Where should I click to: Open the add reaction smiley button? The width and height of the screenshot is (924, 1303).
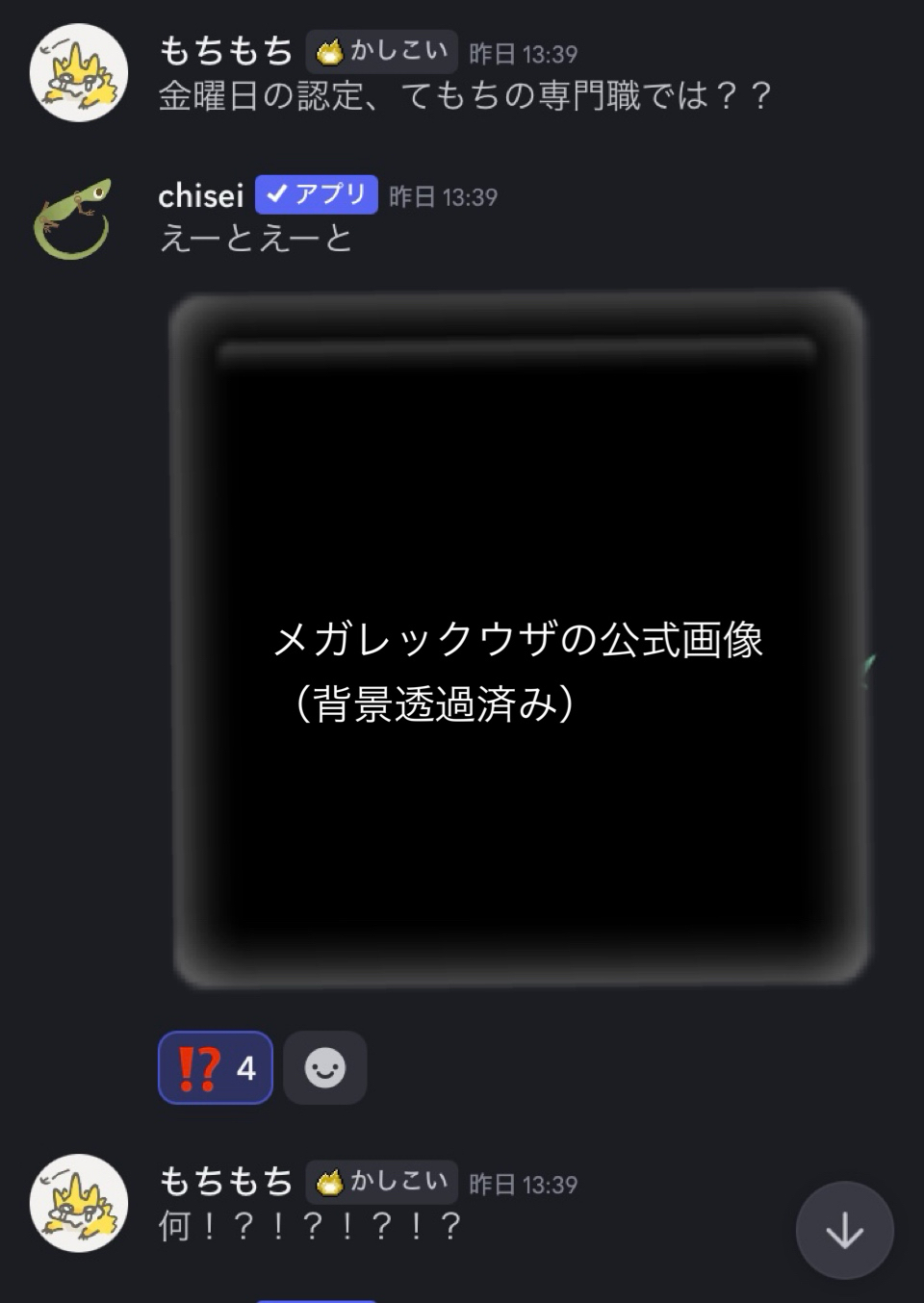(325, 1067)
